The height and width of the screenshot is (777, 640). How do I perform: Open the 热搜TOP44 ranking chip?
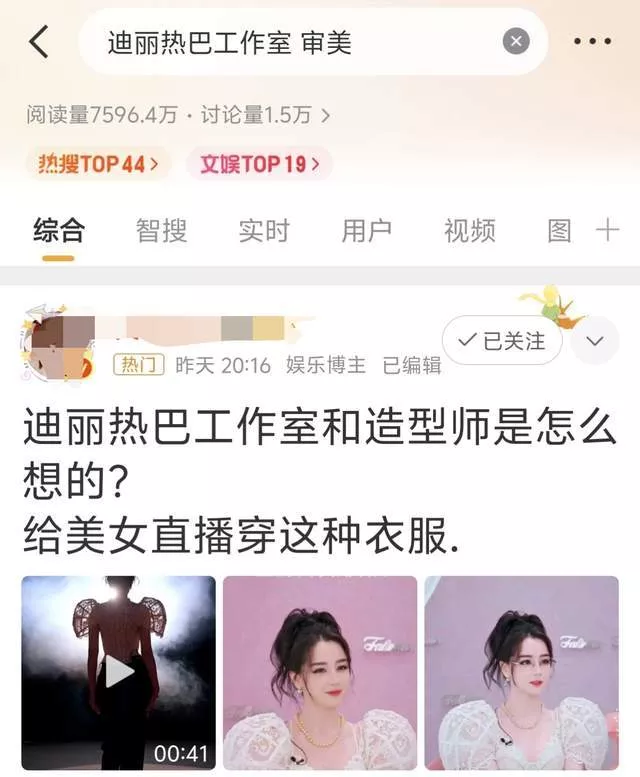click(98, 164)
